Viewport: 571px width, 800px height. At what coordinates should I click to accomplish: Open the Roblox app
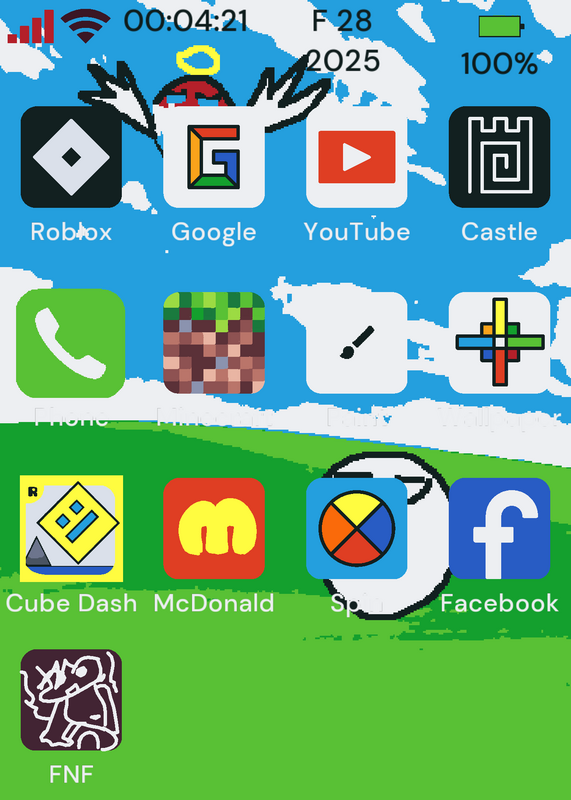click(71, 157)
